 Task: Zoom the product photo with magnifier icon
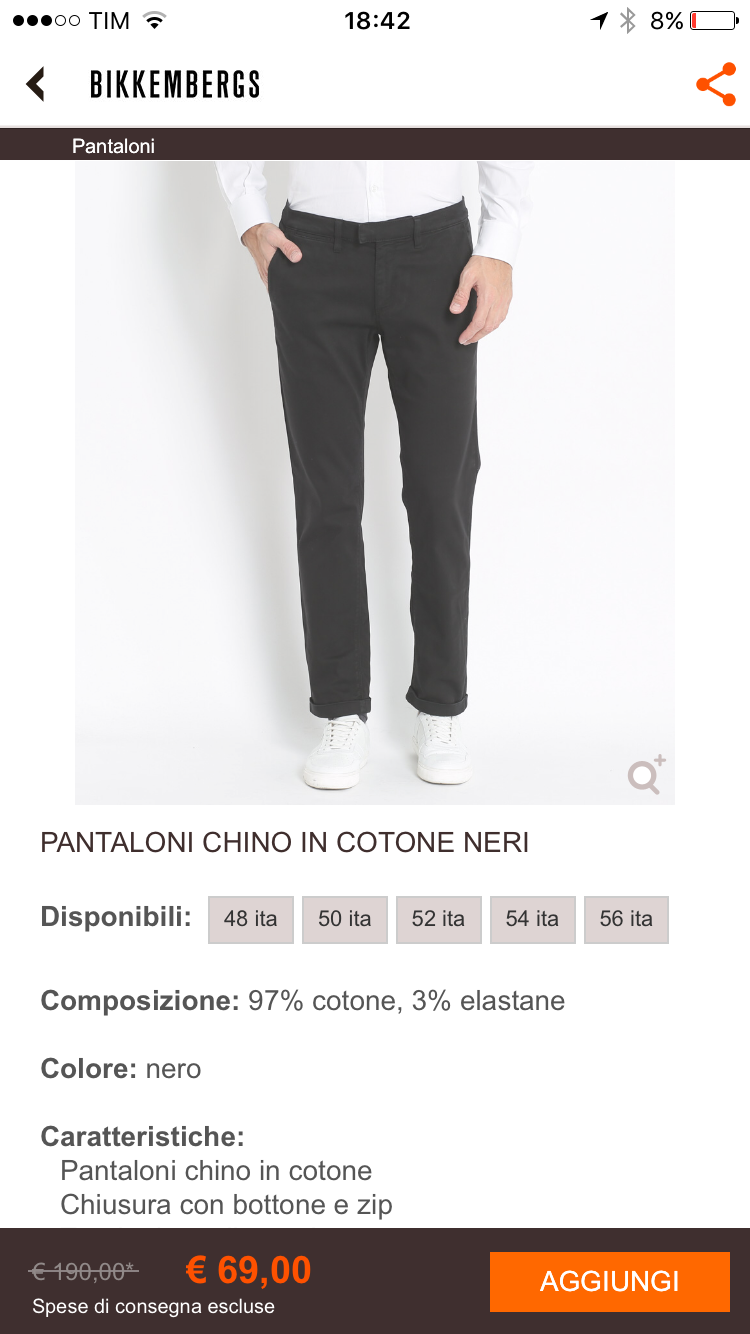coord(646,775)
